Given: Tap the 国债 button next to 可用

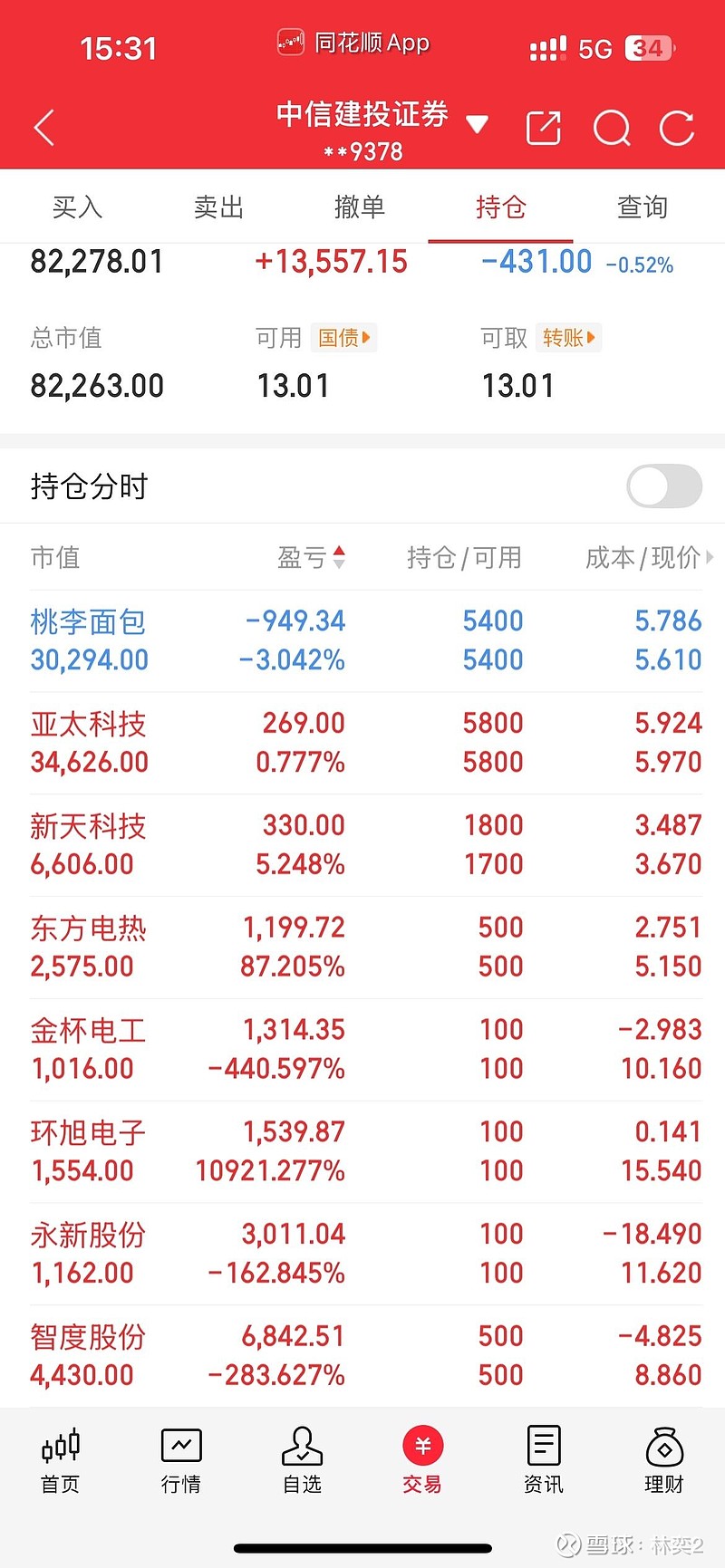Looking at the screenshot, I should click(343, 338).
